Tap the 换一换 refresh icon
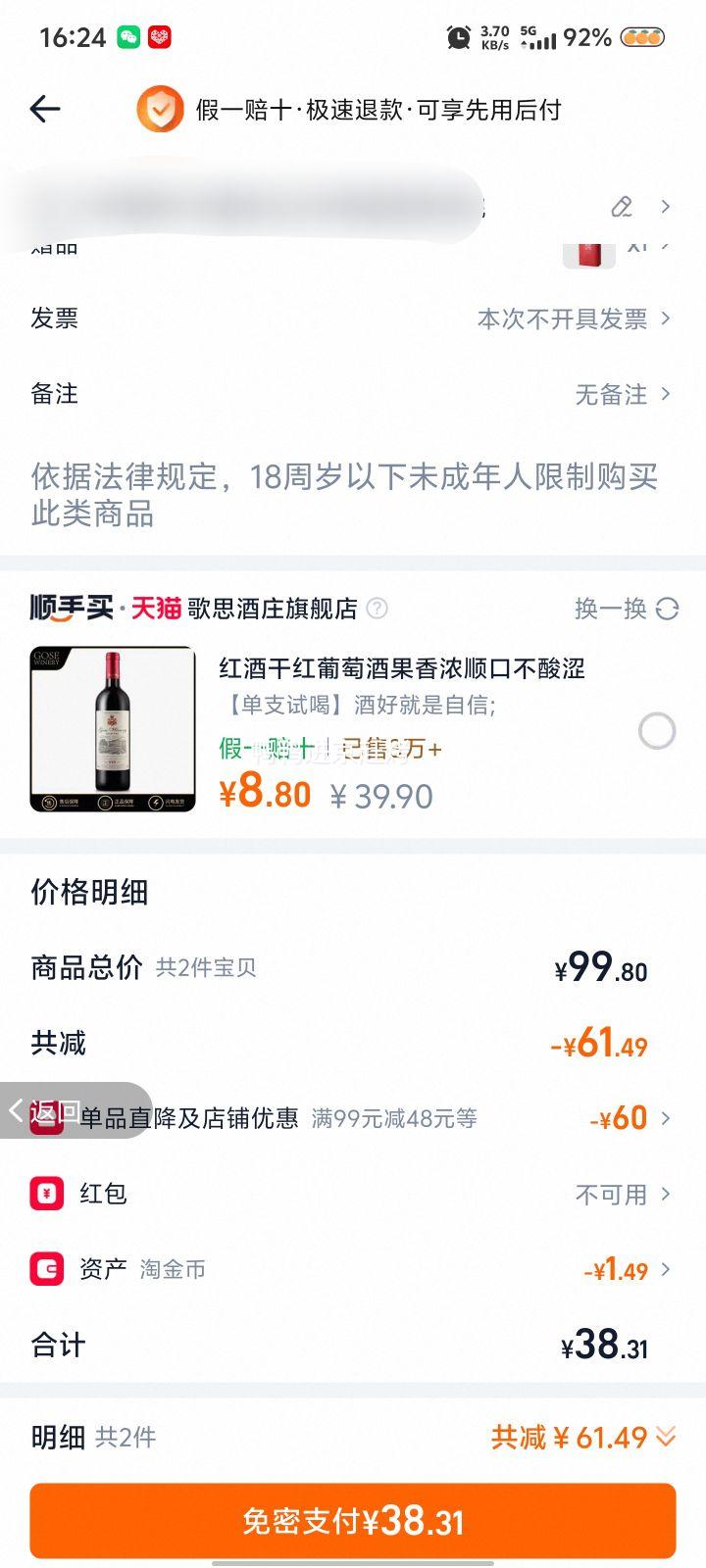The width and height of the screenshot is (706, 1568). tap(666, 609)
